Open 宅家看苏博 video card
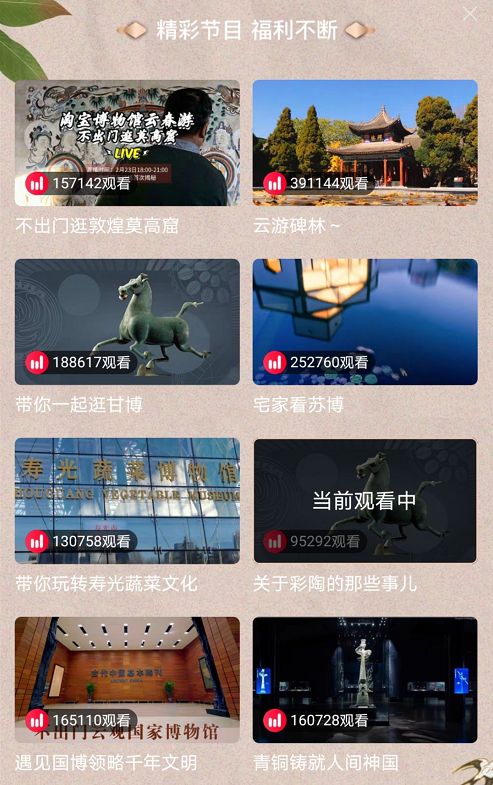The image size is (493, 785). 365,322
